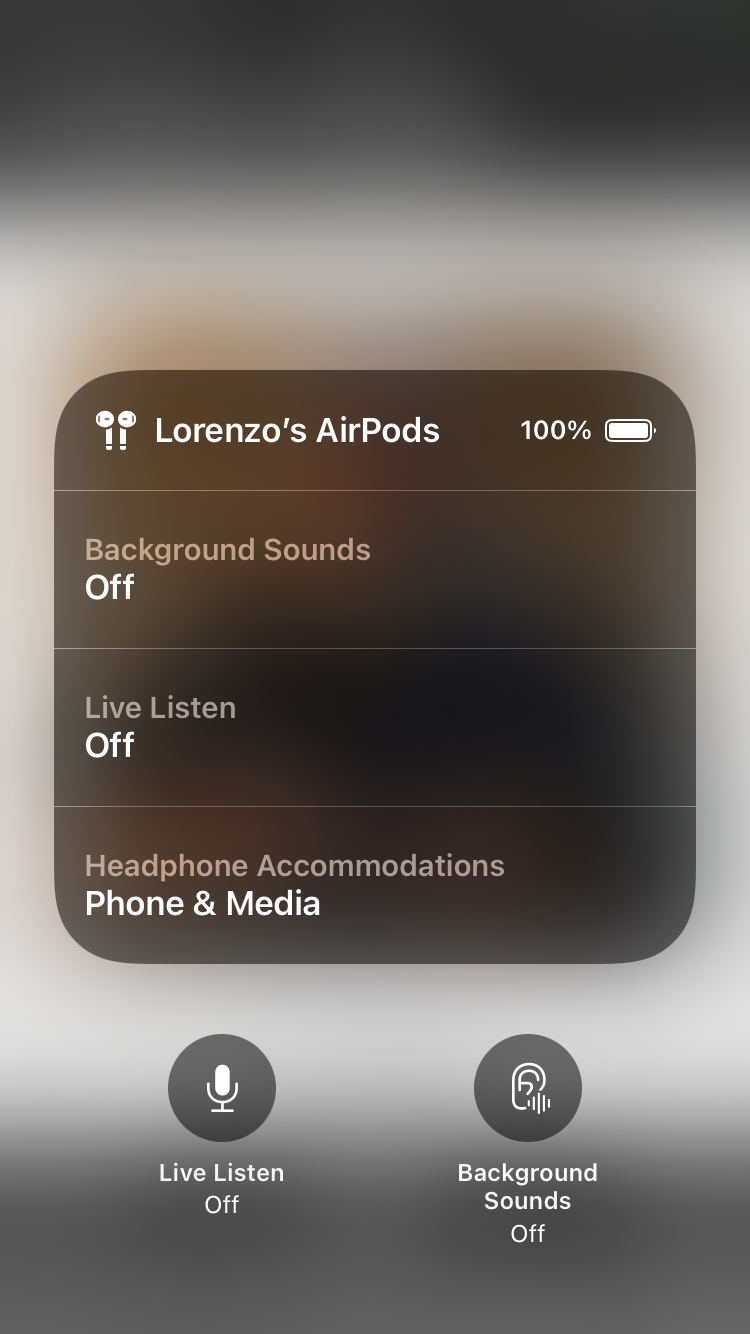The width and height of the screenshot is (750, 1334).
Task: Open the Background Sounds row
Action: point(374,569)
